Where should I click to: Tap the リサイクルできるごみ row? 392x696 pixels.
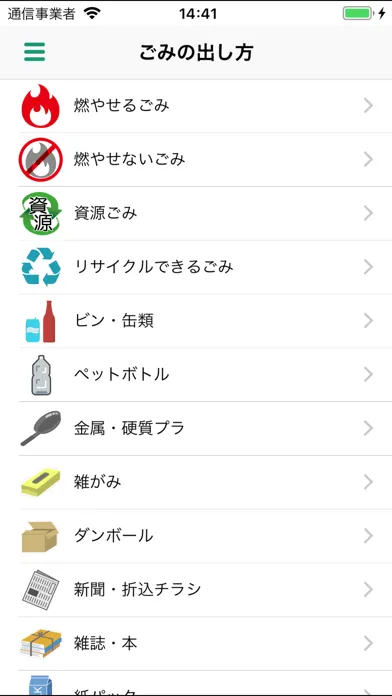pyautogui.click(x=196, y=267)
